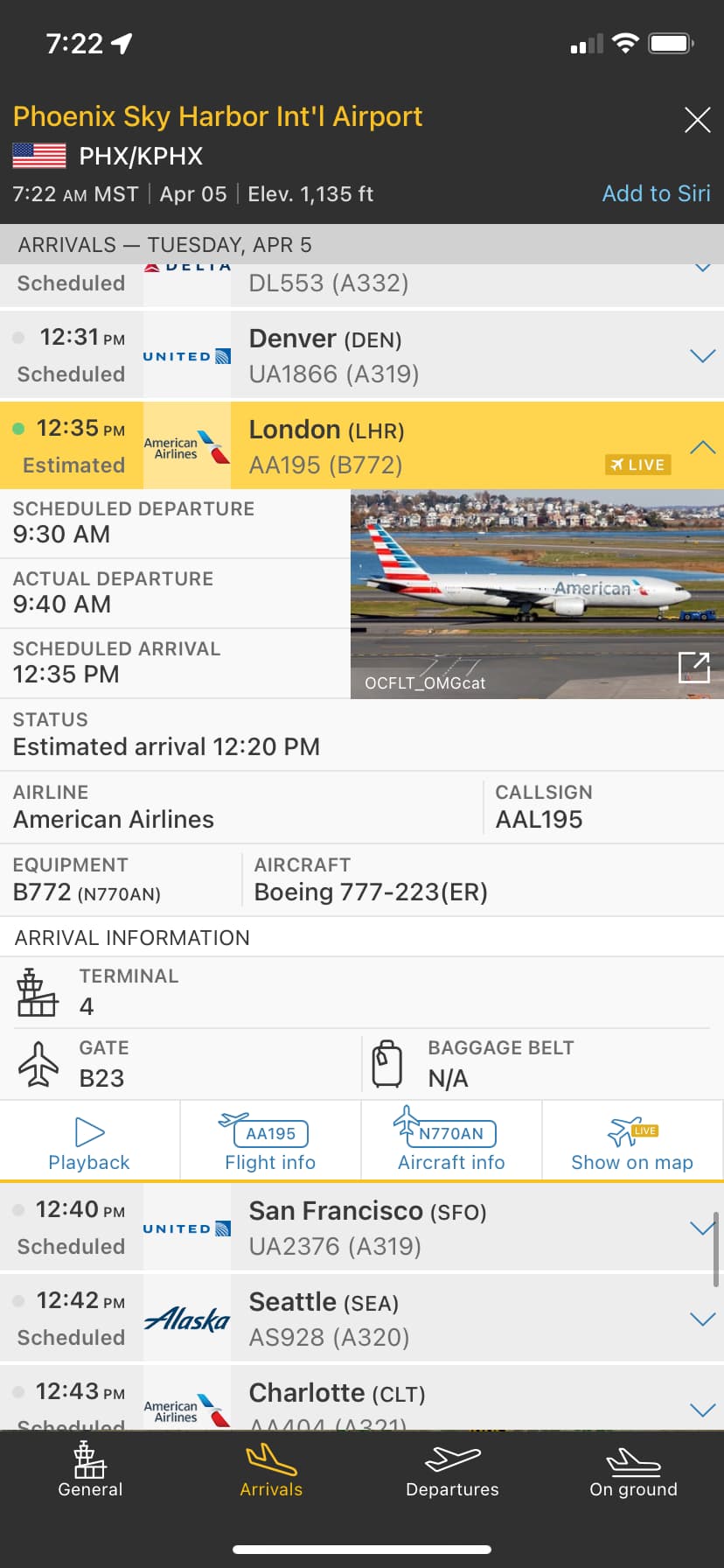
Task: Close the airport panel
Action: (697, 120)
